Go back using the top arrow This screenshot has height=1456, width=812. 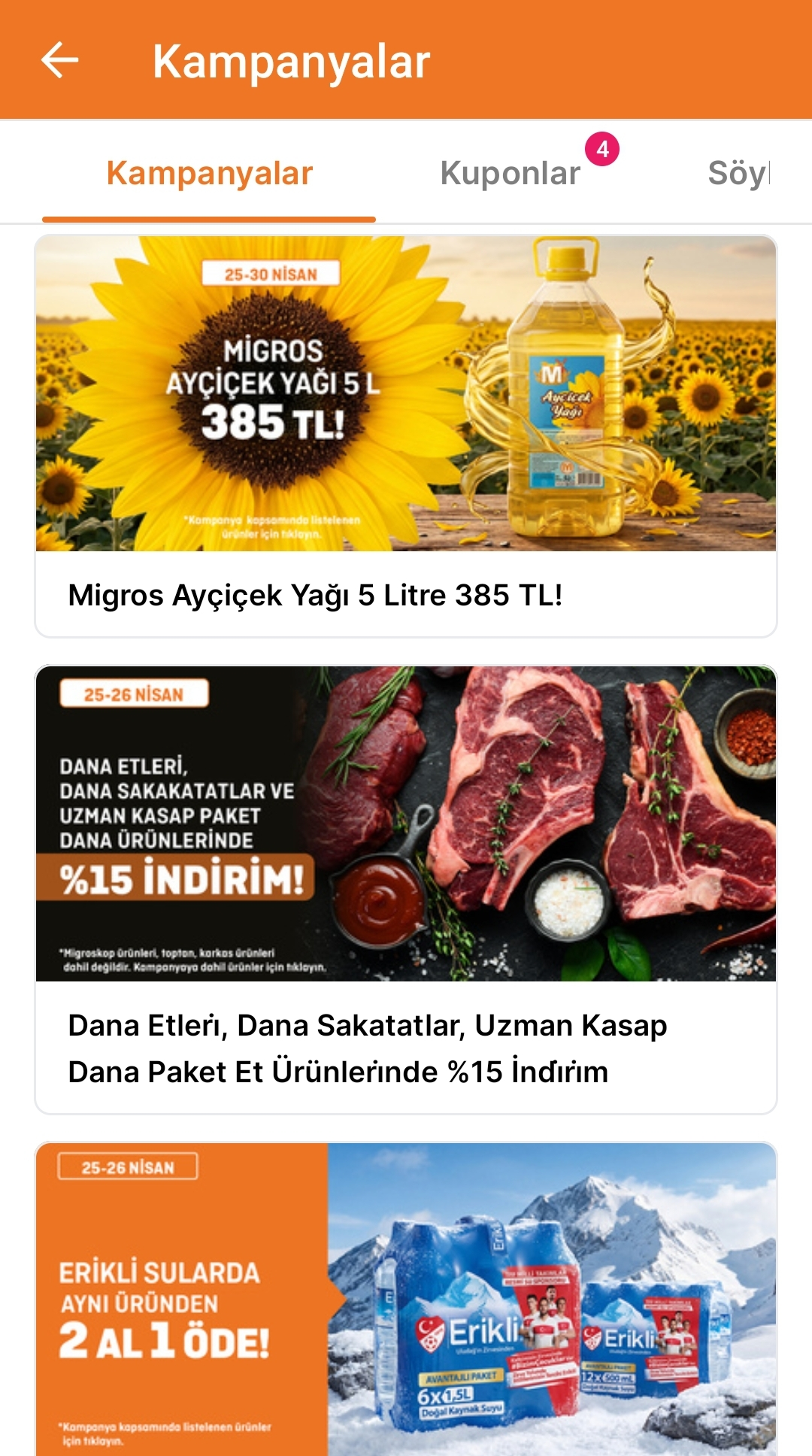pos(60,60)
